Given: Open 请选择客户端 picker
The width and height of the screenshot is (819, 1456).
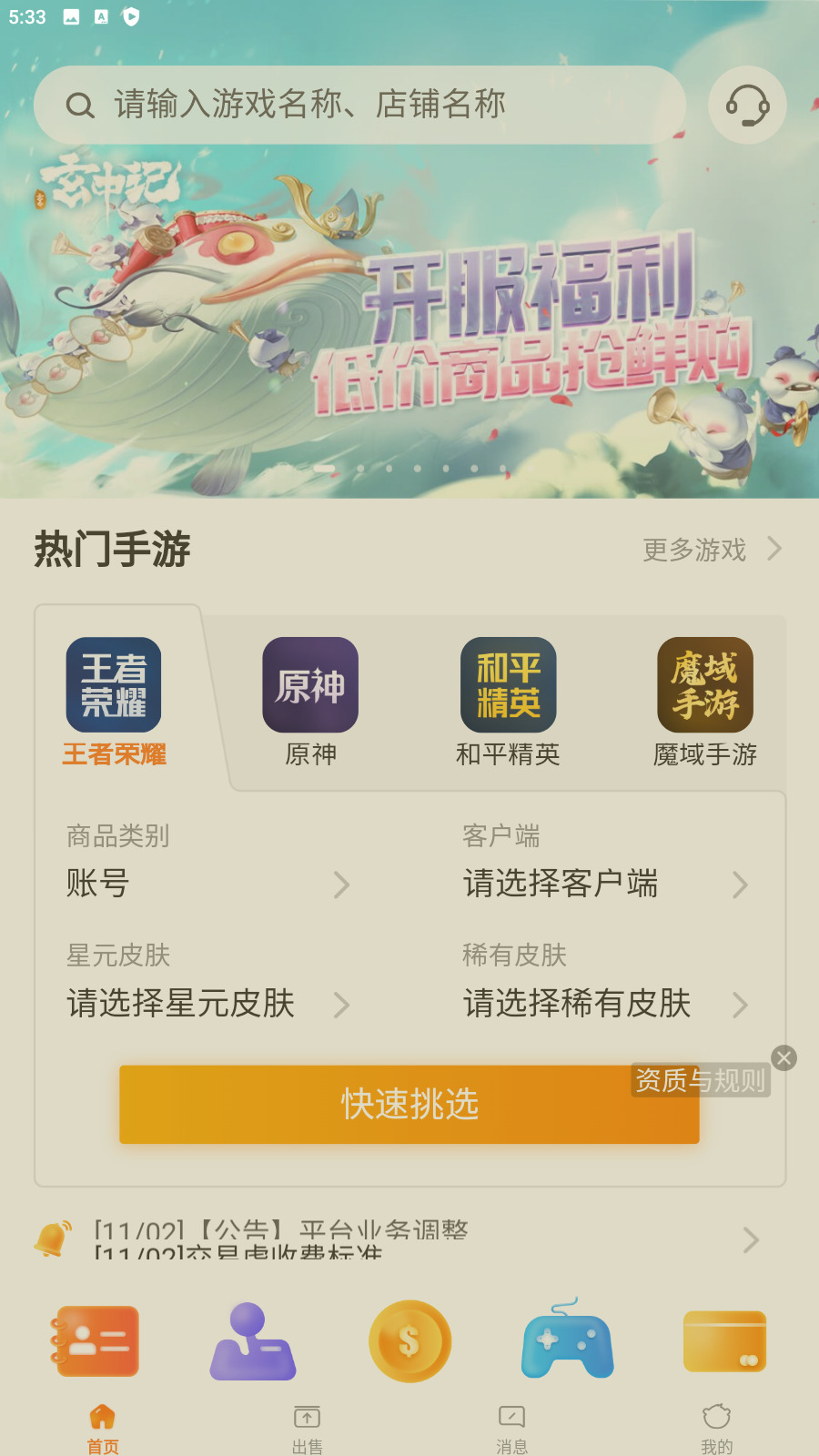Looking at the screenshot, I should point(605,884).
